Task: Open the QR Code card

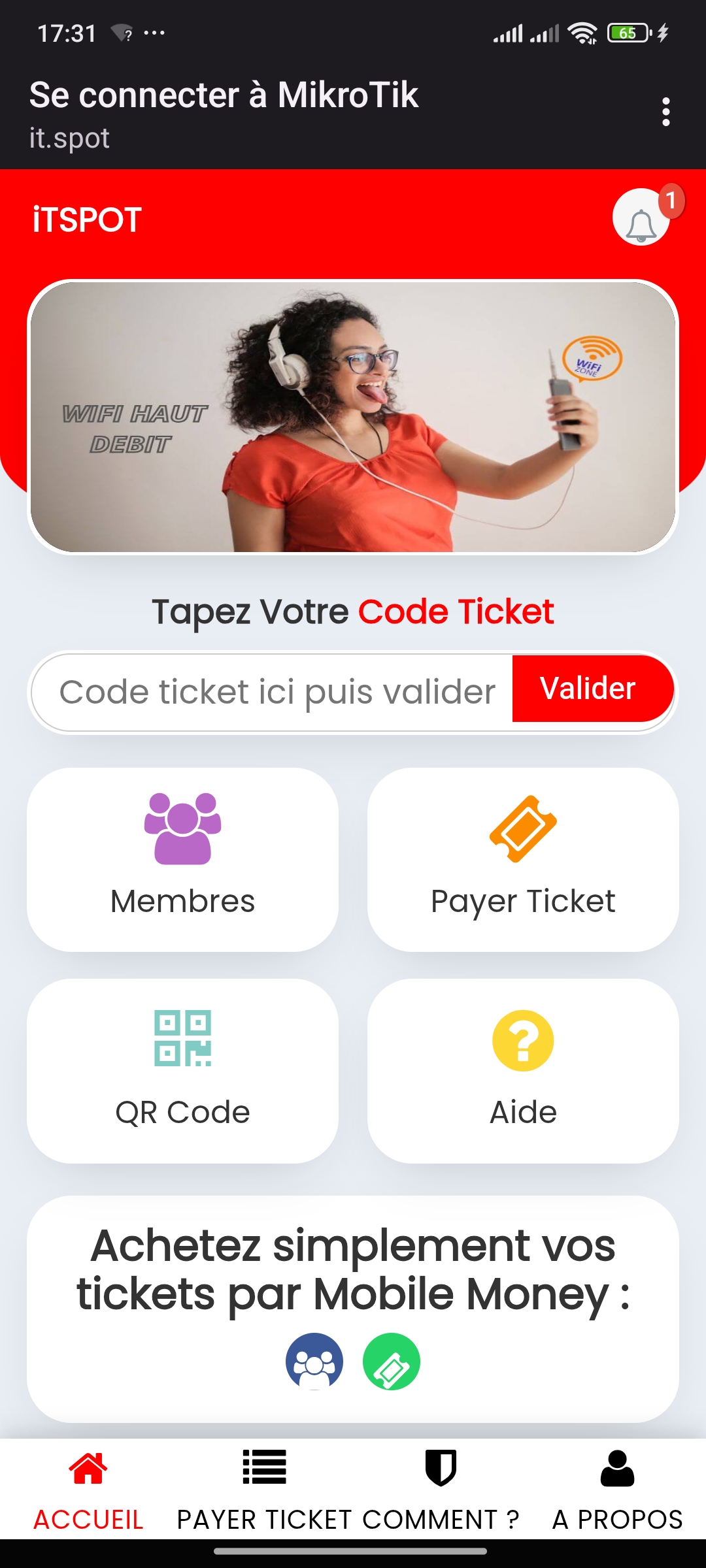Action: click(183, 1071)
